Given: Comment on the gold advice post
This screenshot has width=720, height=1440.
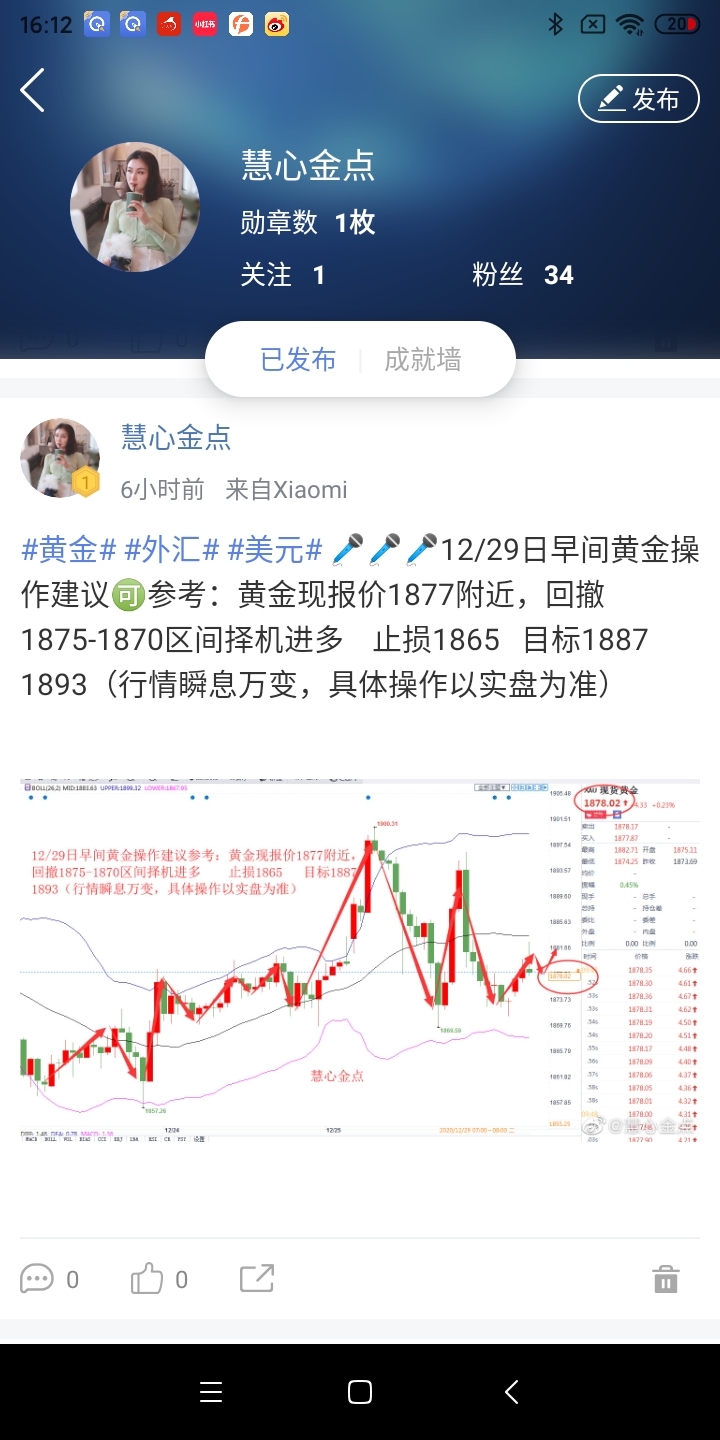Looking at the screenshot, I should tap(49, 1279).
